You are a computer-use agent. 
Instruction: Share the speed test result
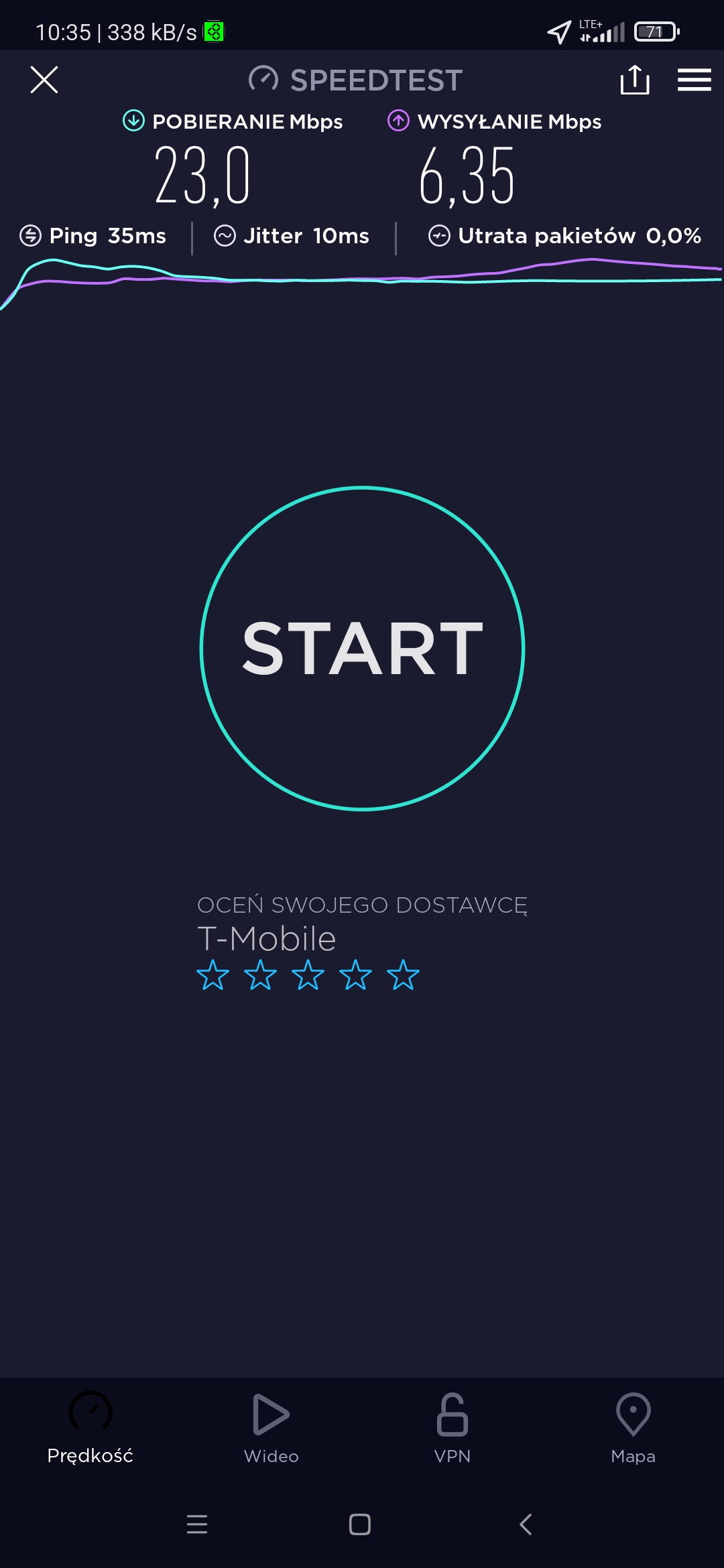[634, 80]
